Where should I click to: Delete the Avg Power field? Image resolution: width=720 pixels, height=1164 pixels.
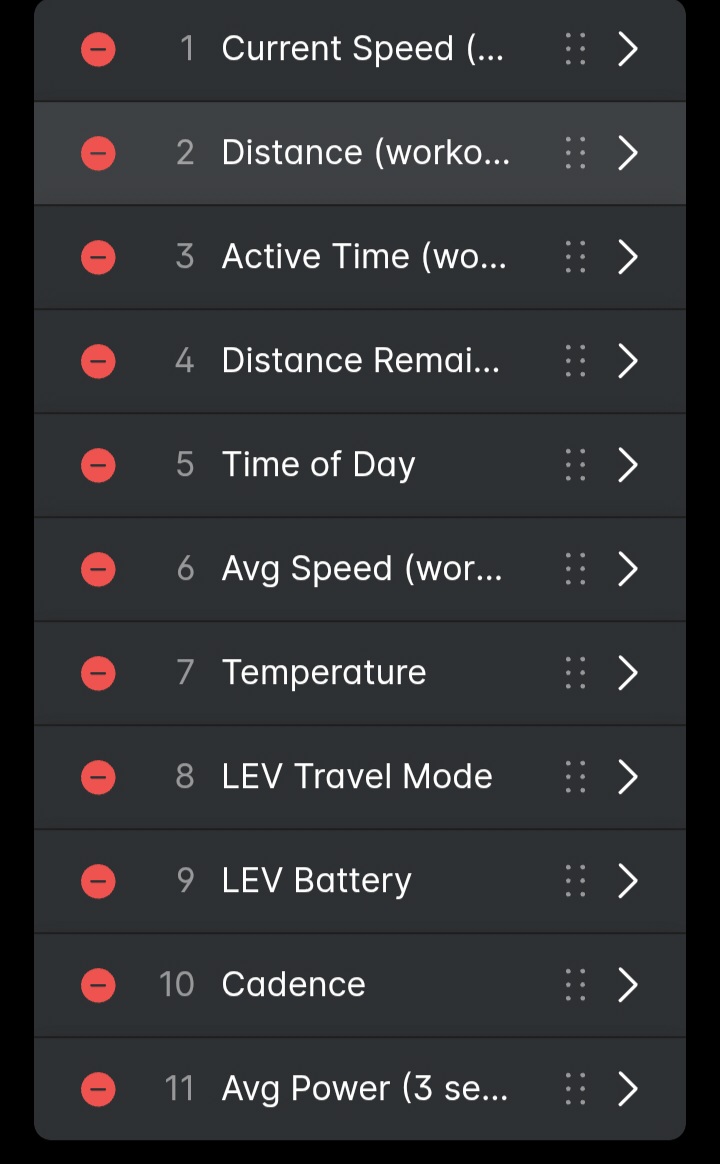[98, 1089]
